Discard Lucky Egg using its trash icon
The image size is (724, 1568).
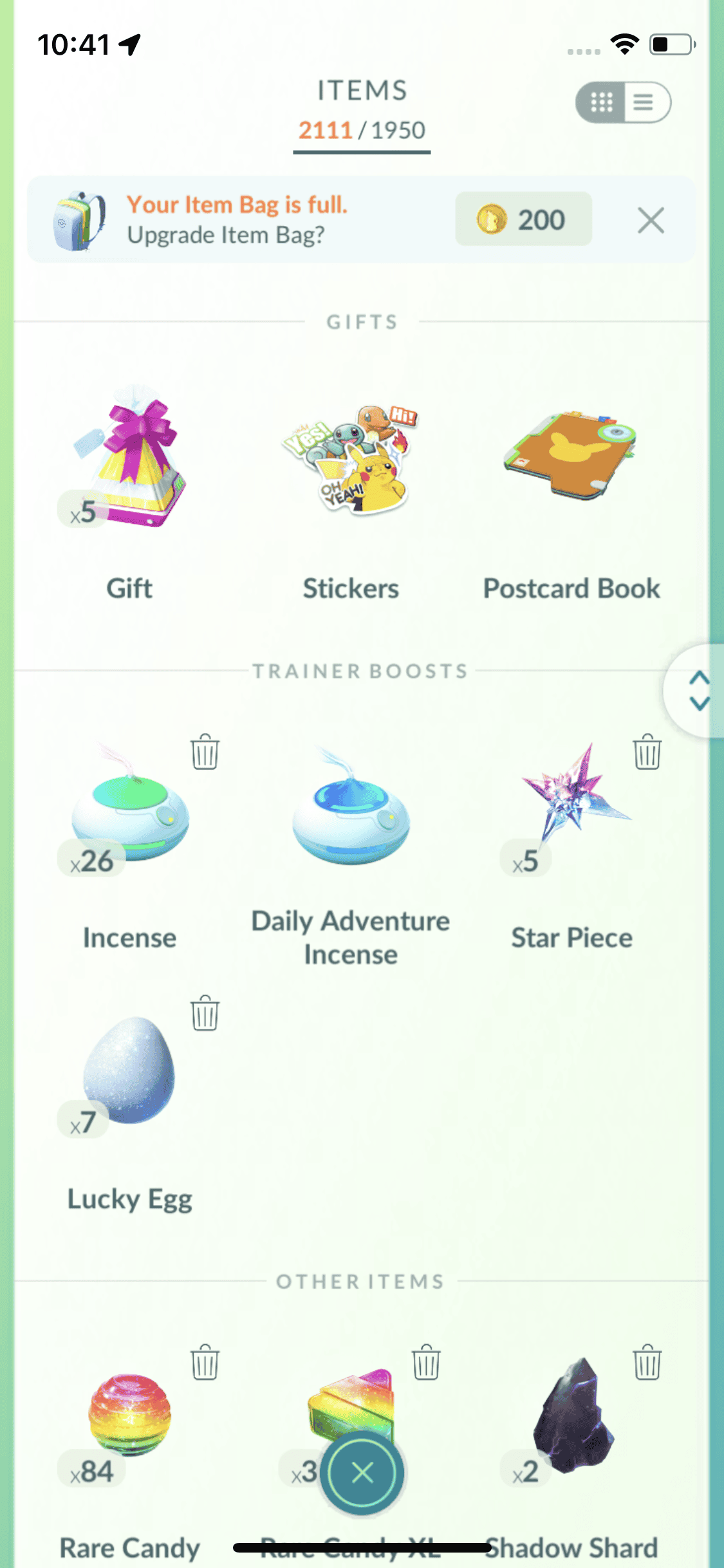click(205, 1013)
